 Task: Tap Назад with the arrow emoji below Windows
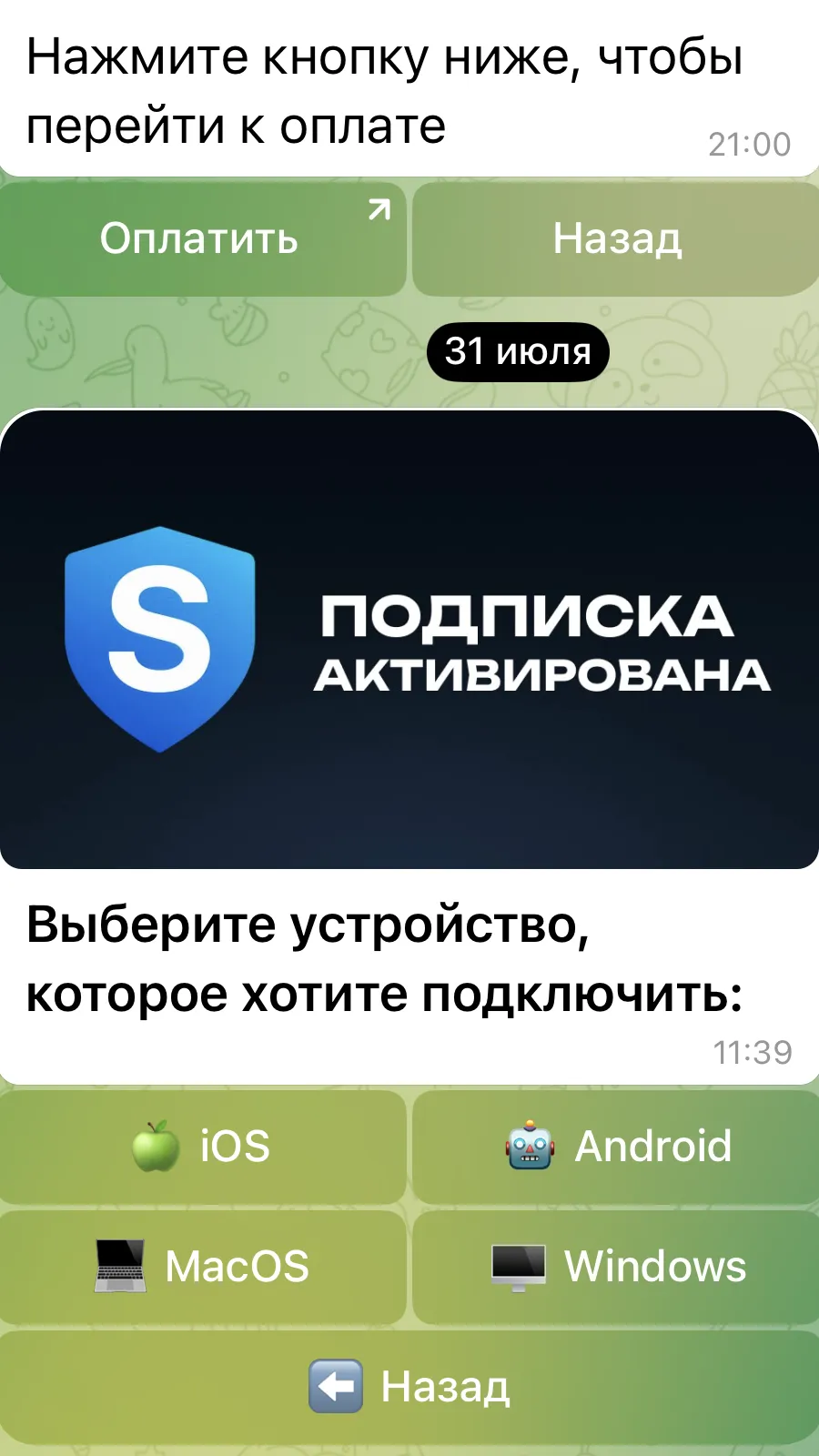point(409,1387)
